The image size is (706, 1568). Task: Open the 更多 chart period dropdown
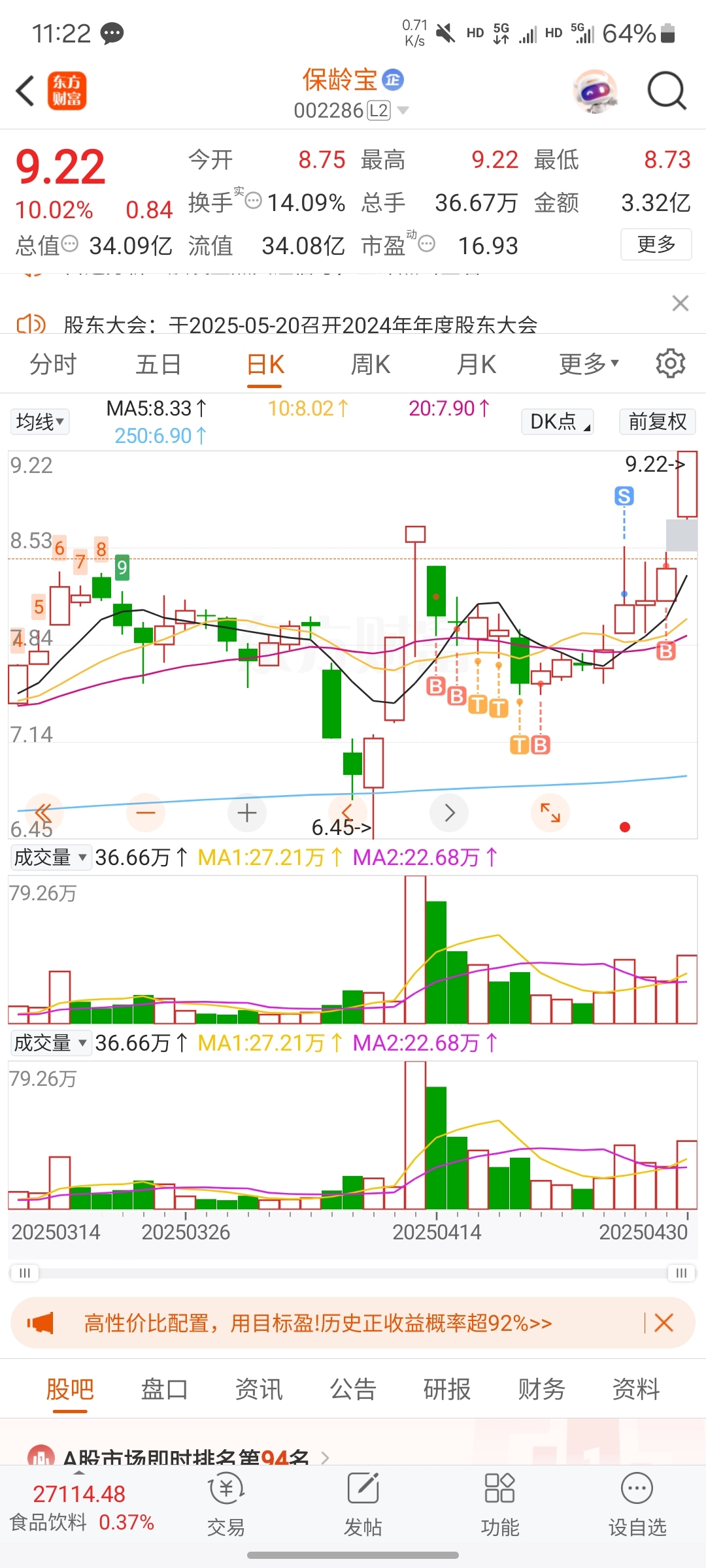(x=588, y=365)
